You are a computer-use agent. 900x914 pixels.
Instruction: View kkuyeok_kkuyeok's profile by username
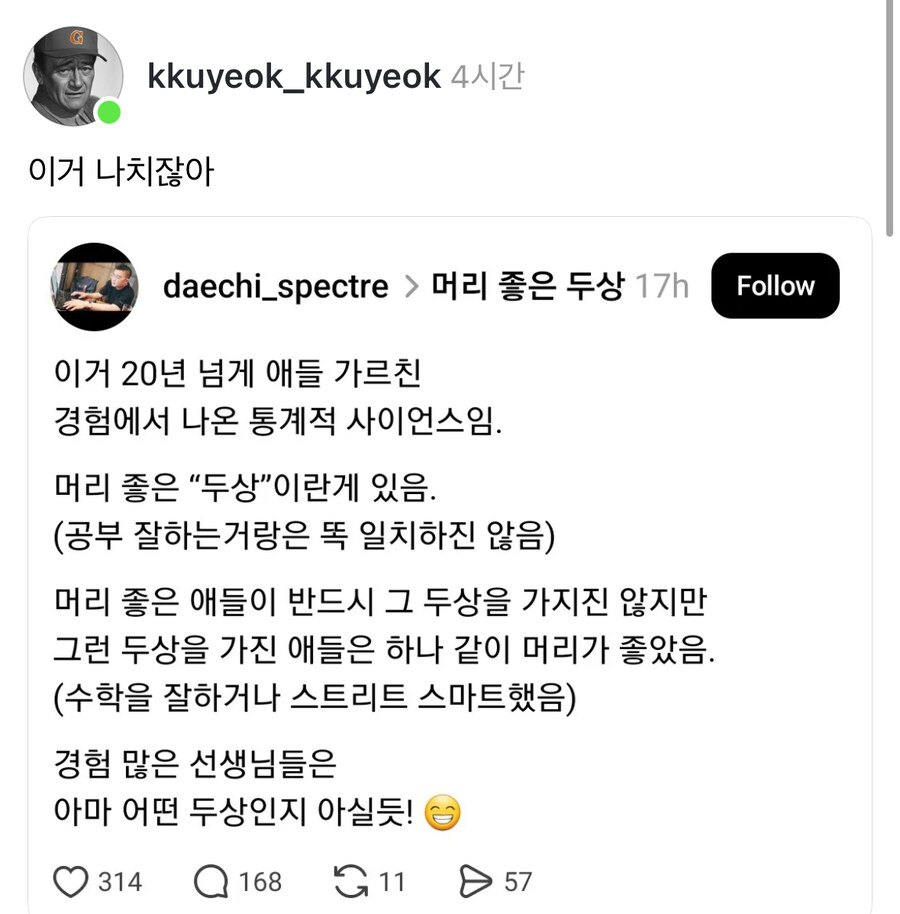click(x=293, y=77)
